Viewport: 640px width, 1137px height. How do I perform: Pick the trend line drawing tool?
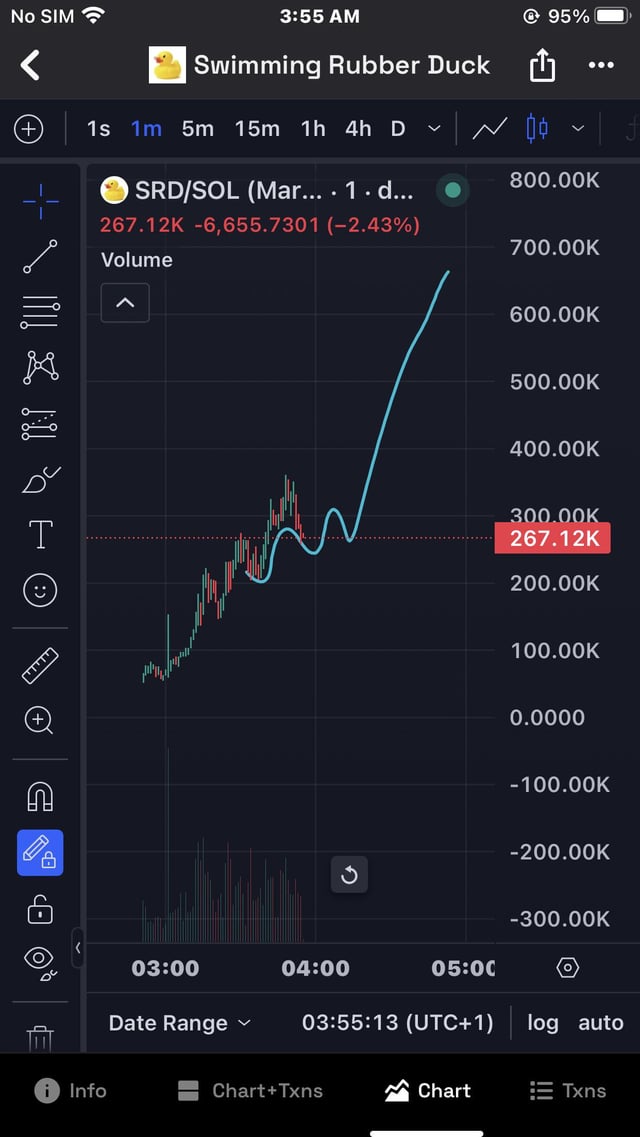pyautogui.click(x=40, y=257)
